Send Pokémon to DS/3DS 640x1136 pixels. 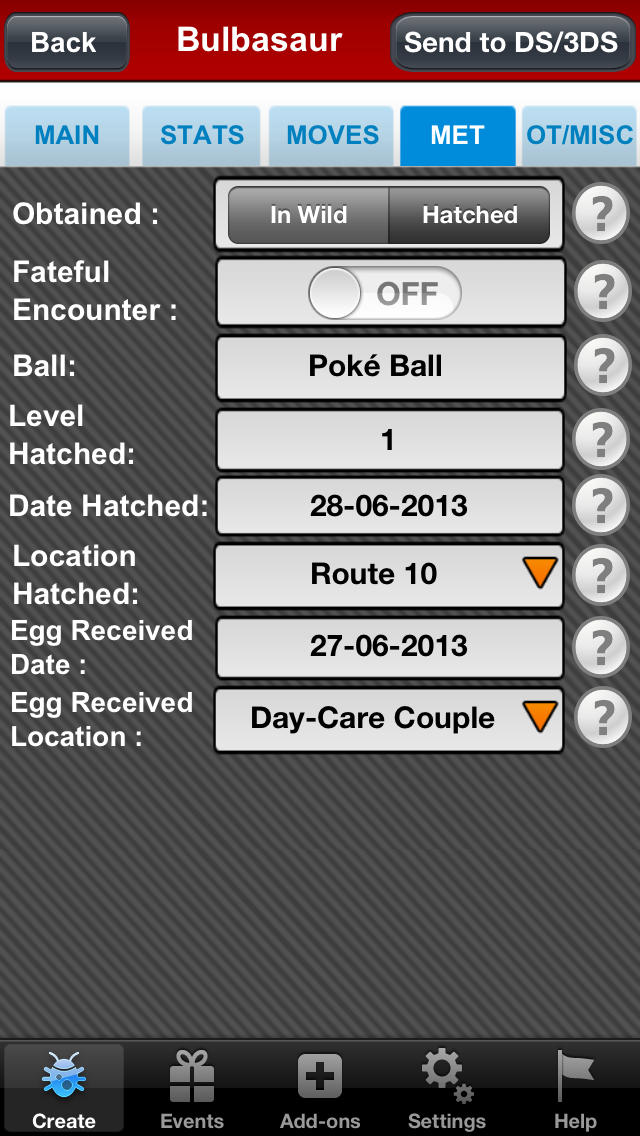pyautogui.click(x=511, y=42)
